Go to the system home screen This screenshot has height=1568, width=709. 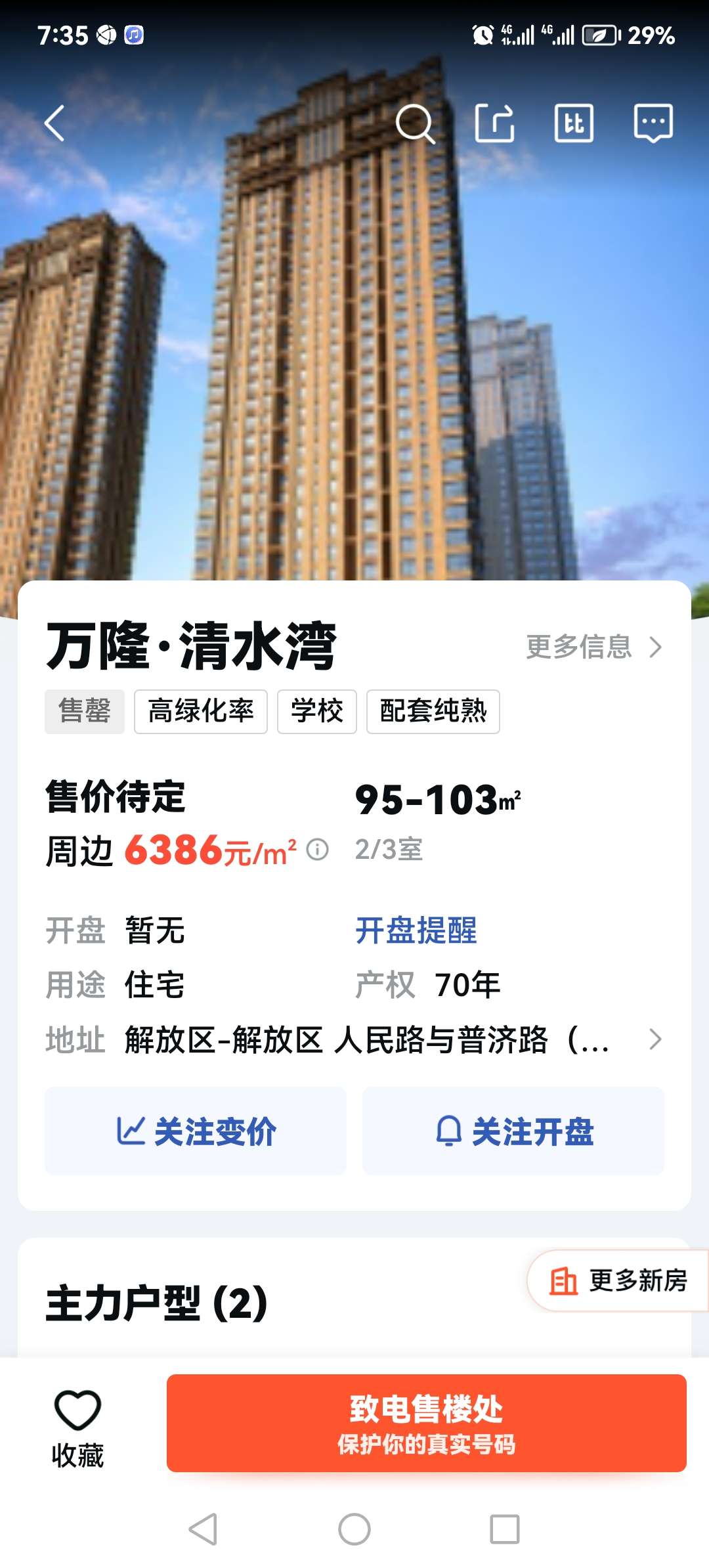pyautogui.click(x=354, y=1529)
